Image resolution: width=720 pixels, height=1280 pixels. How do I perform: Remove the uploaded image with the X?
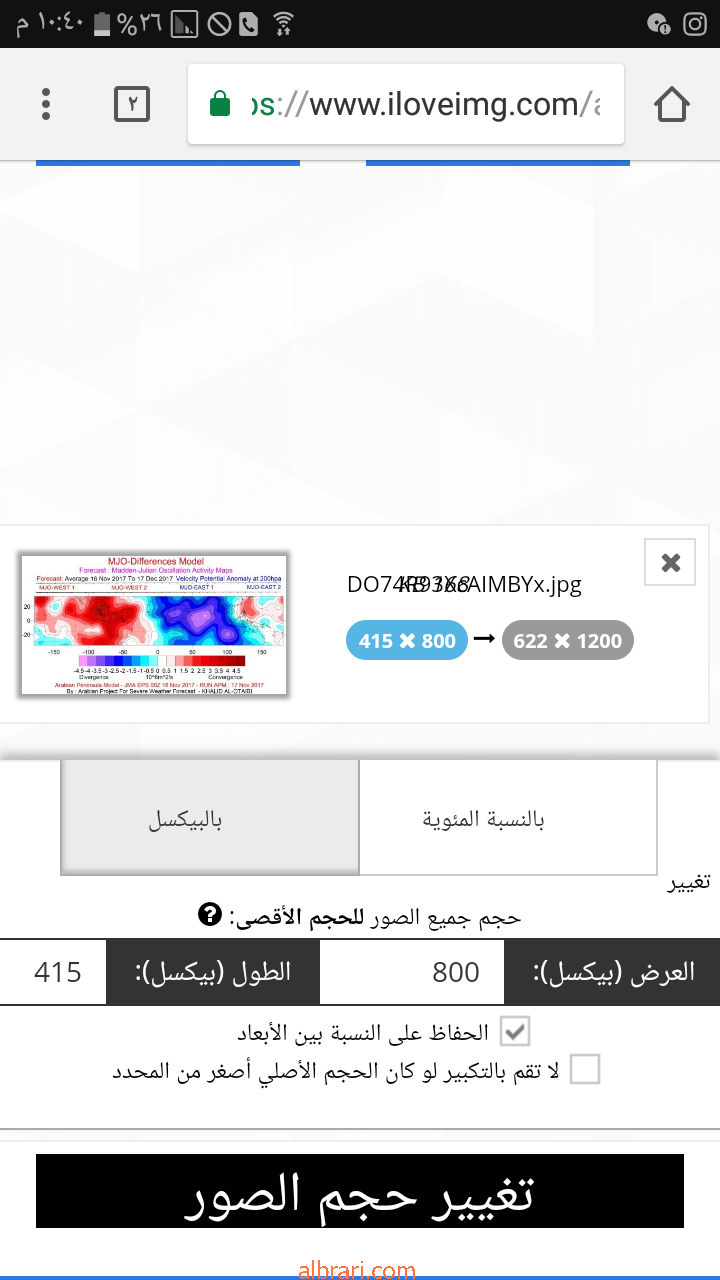coord(670,563)
